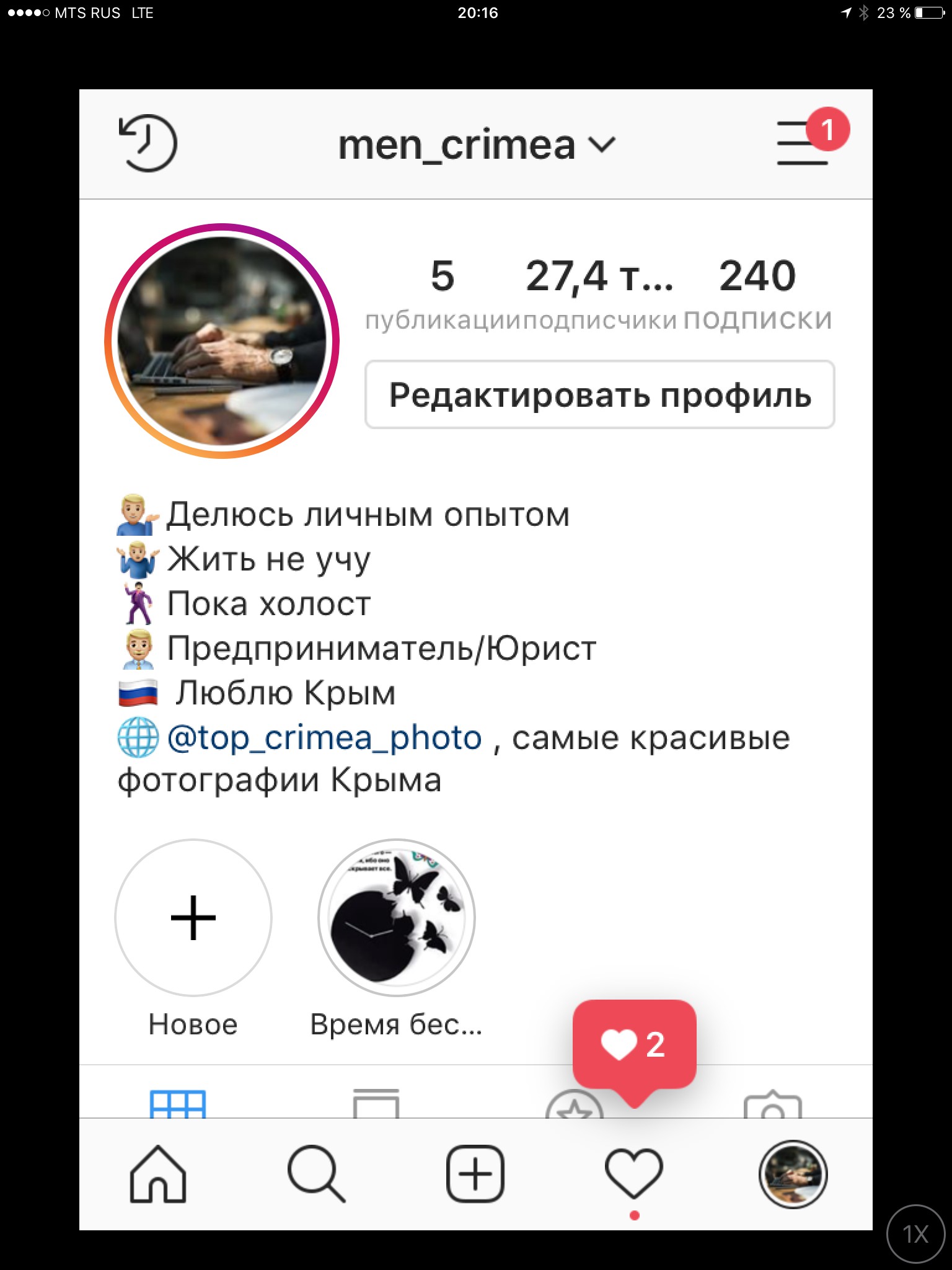The image size is (952, 1270).
Task: View the profile picture story
Action: click(222, 341)
